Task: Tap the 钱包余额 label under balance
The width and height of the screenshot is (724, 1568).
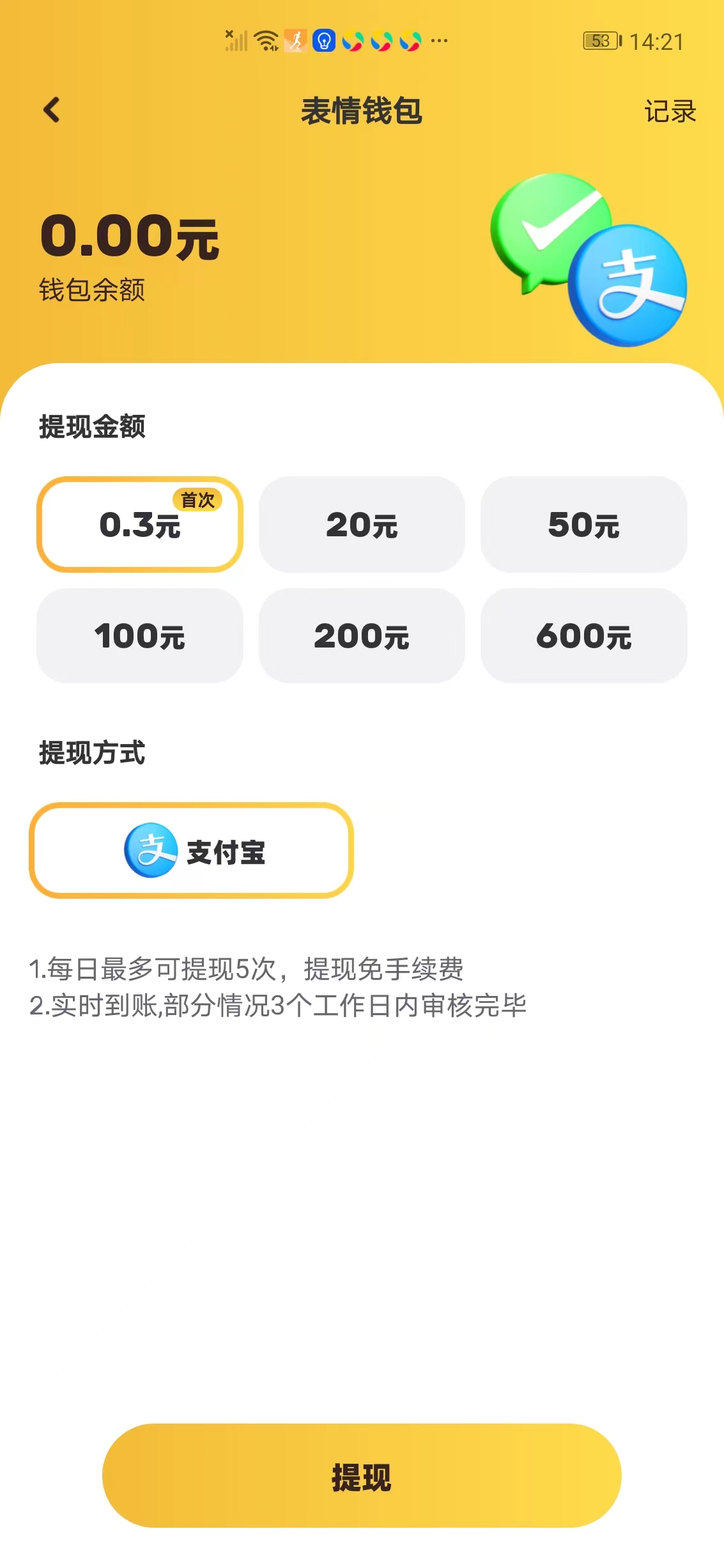Action: pos(91,290)
